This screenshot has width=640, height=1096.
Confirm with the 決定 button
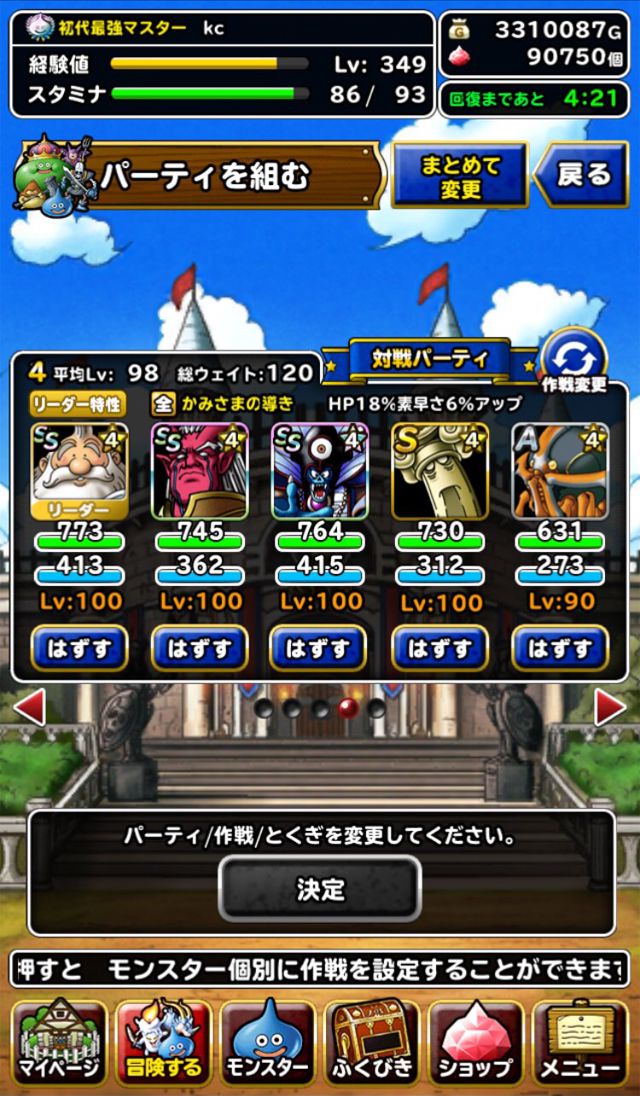click(320, 889)
